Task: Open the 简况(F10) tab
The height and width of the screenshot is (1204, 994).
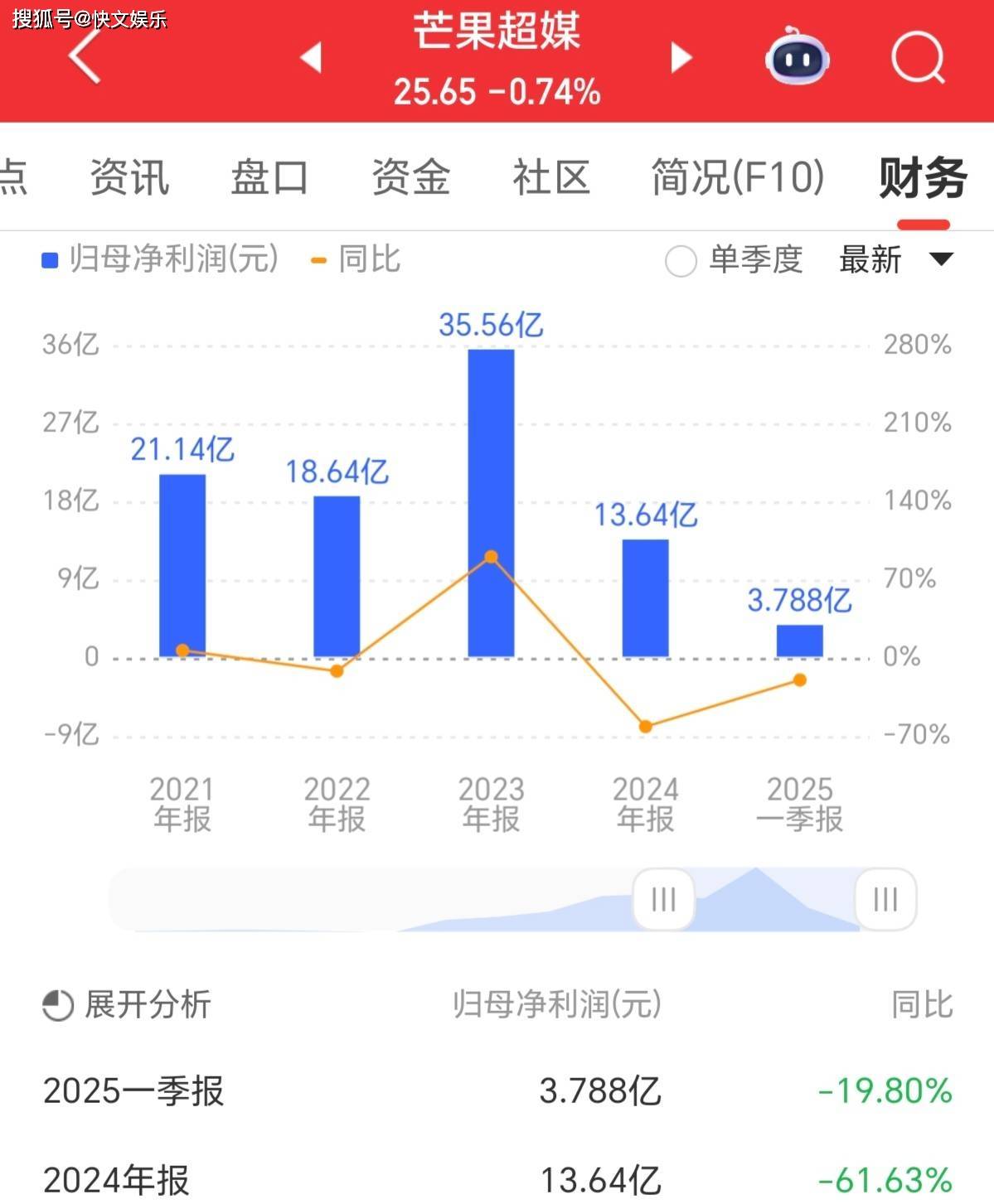Action: (737, 177)
